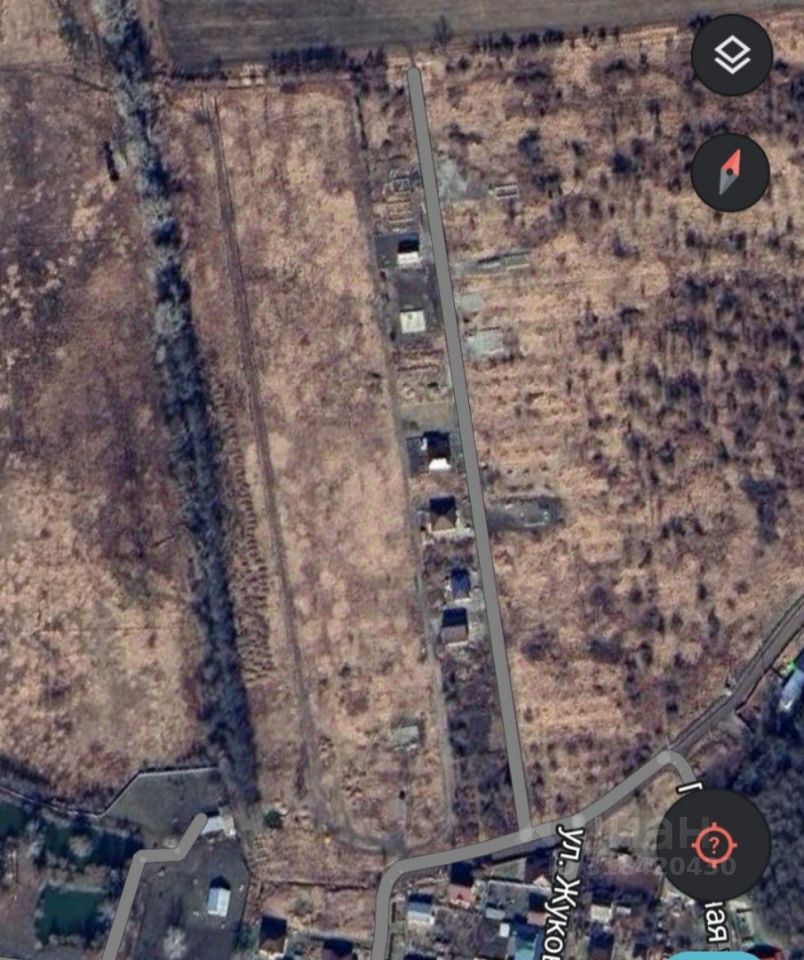804x960 pixels.
Task: Open the map layers selector
Action: (x=732, y=56)
